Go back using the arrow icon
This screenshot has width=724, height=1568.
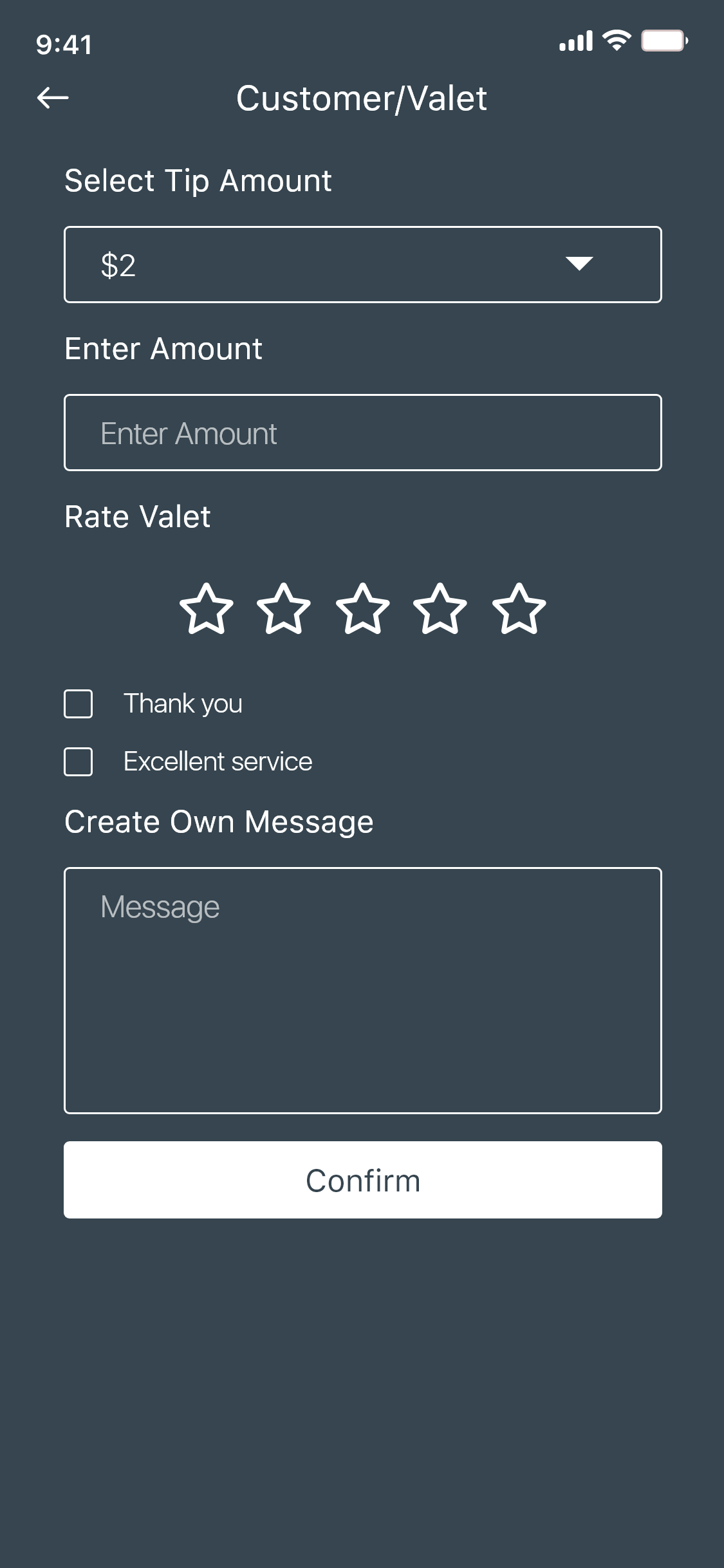(53, 98)
